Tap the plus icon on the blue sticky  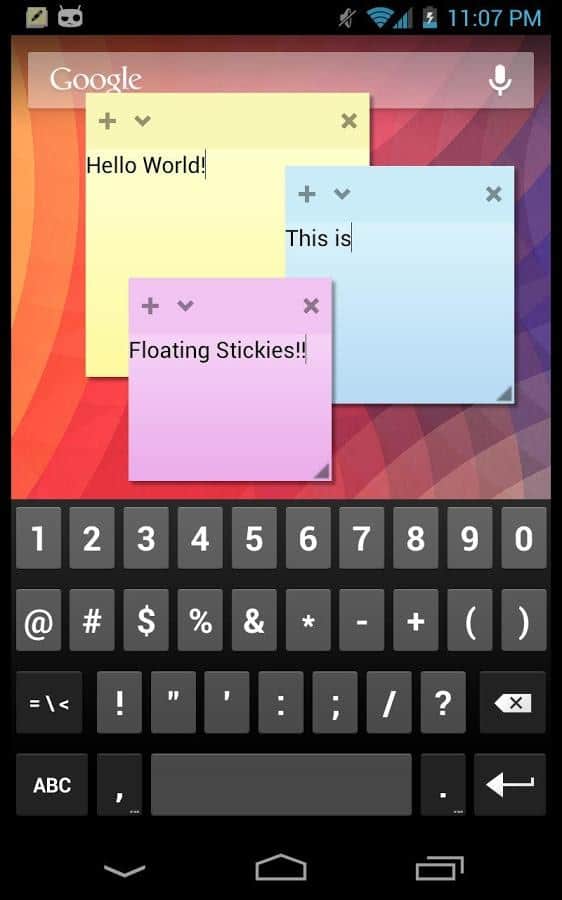[x=307, y=194]
